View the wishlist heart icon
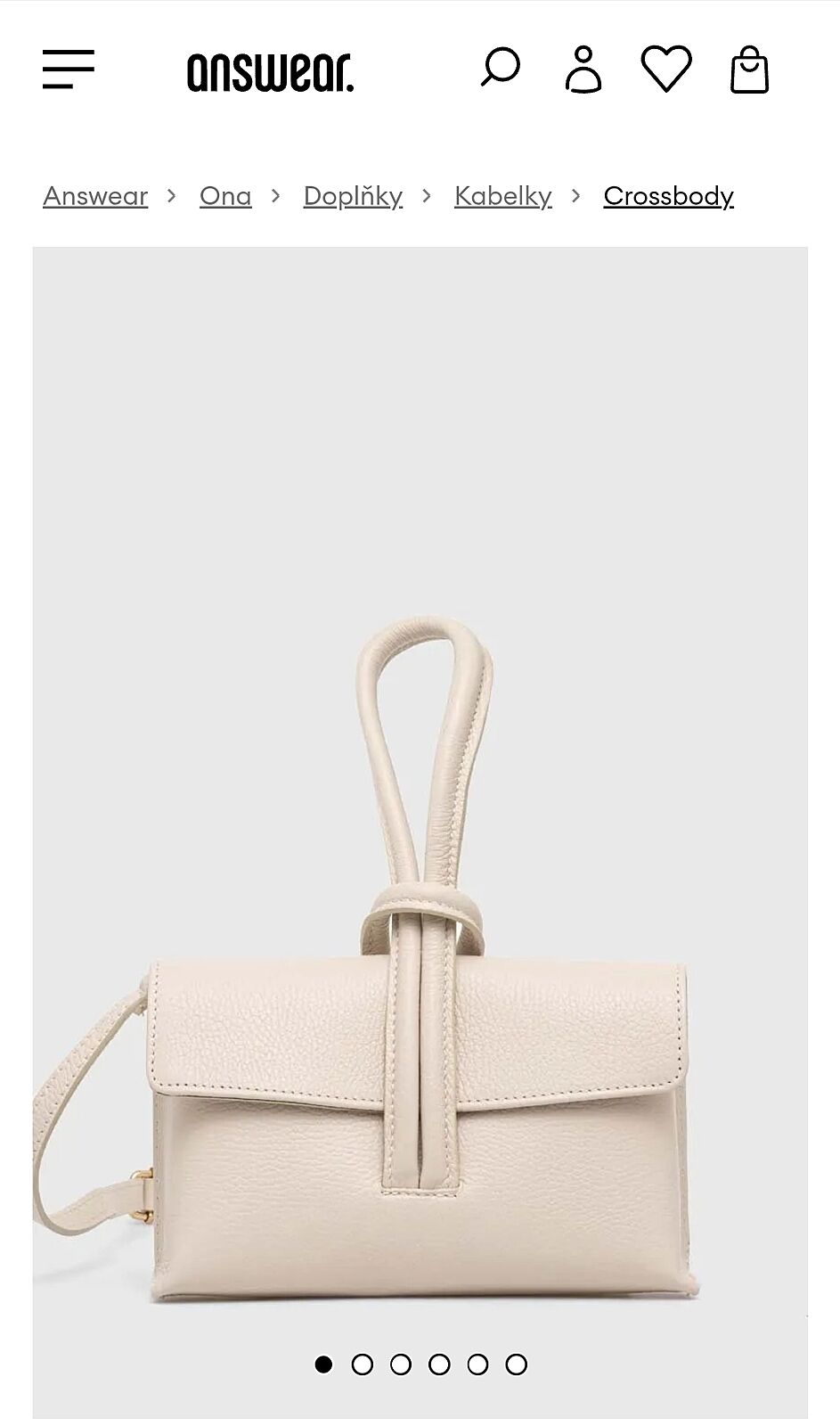This screenshot has height=1426, width=840. [x=666, y=69]
